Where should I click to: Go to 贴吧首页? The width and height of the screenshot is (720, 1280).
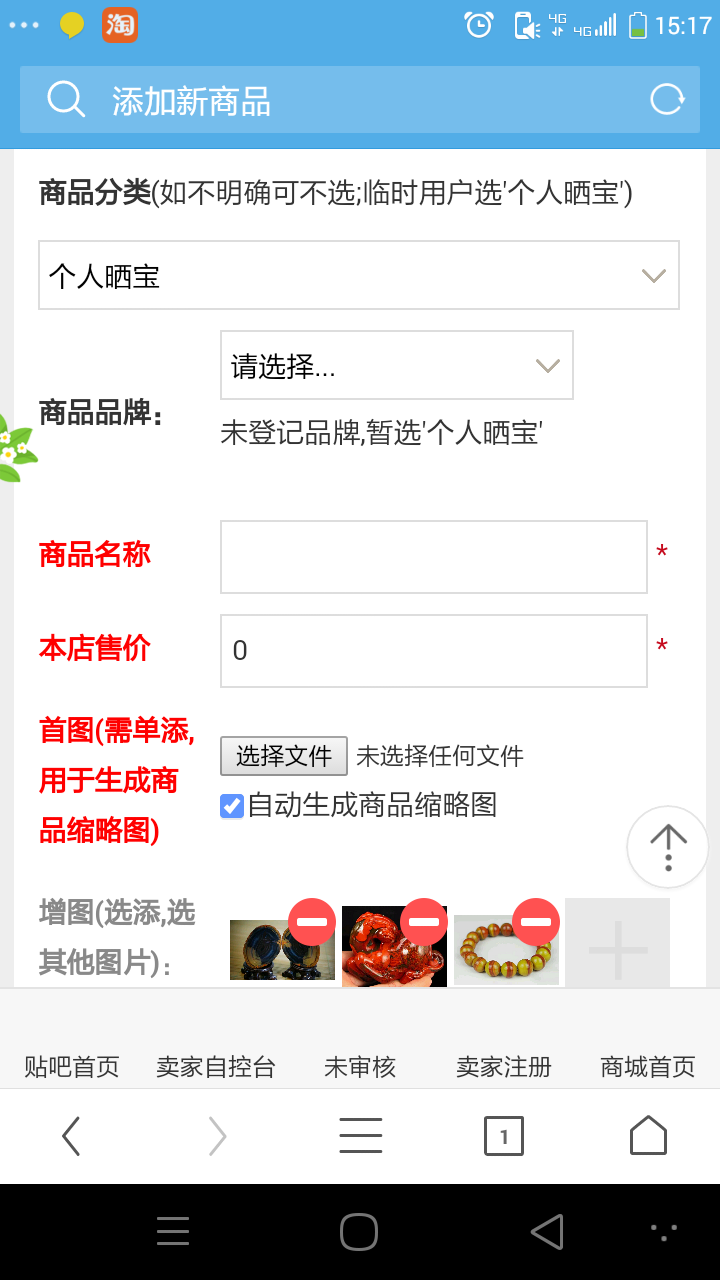tap(72, 1067)
